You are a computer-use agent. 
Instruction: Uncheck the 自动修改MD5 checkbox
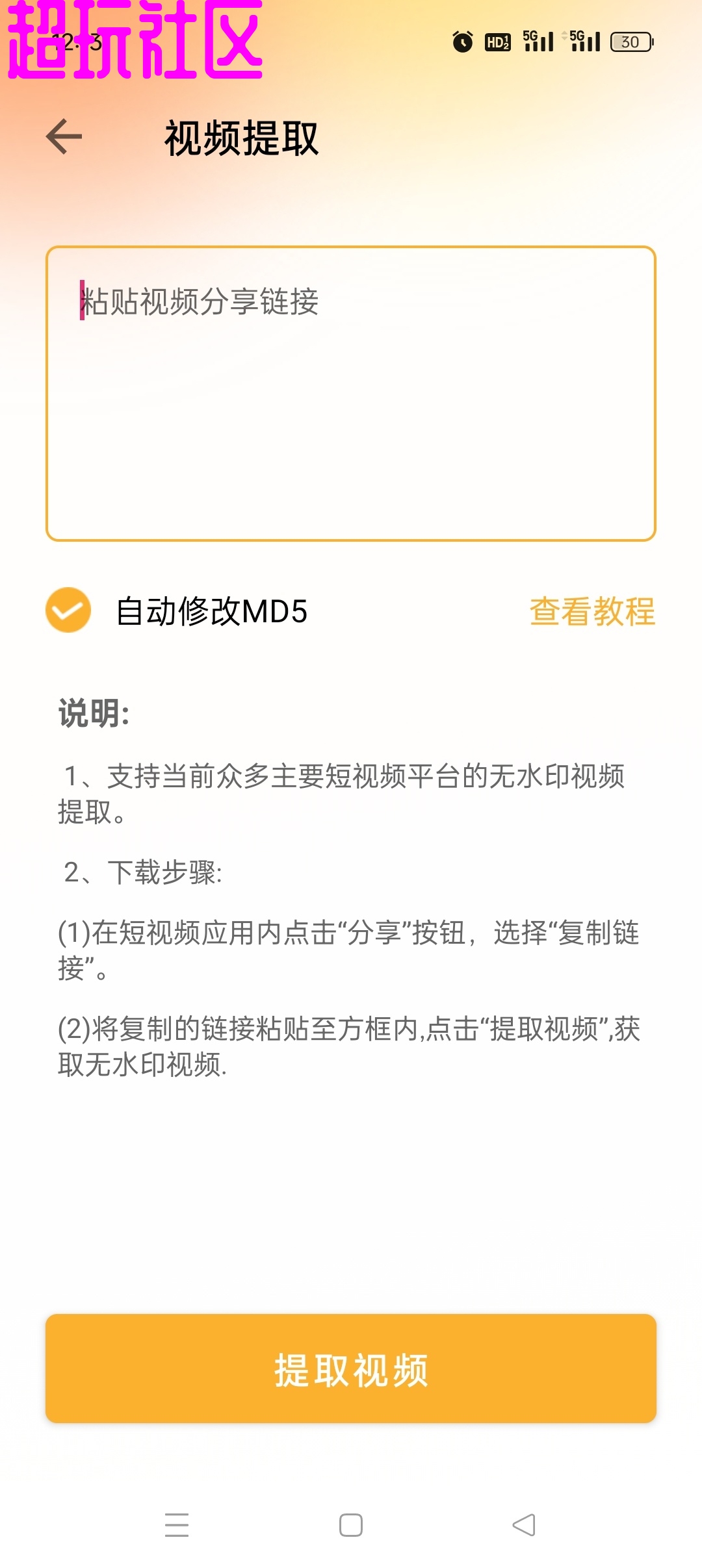pos(68,610)
